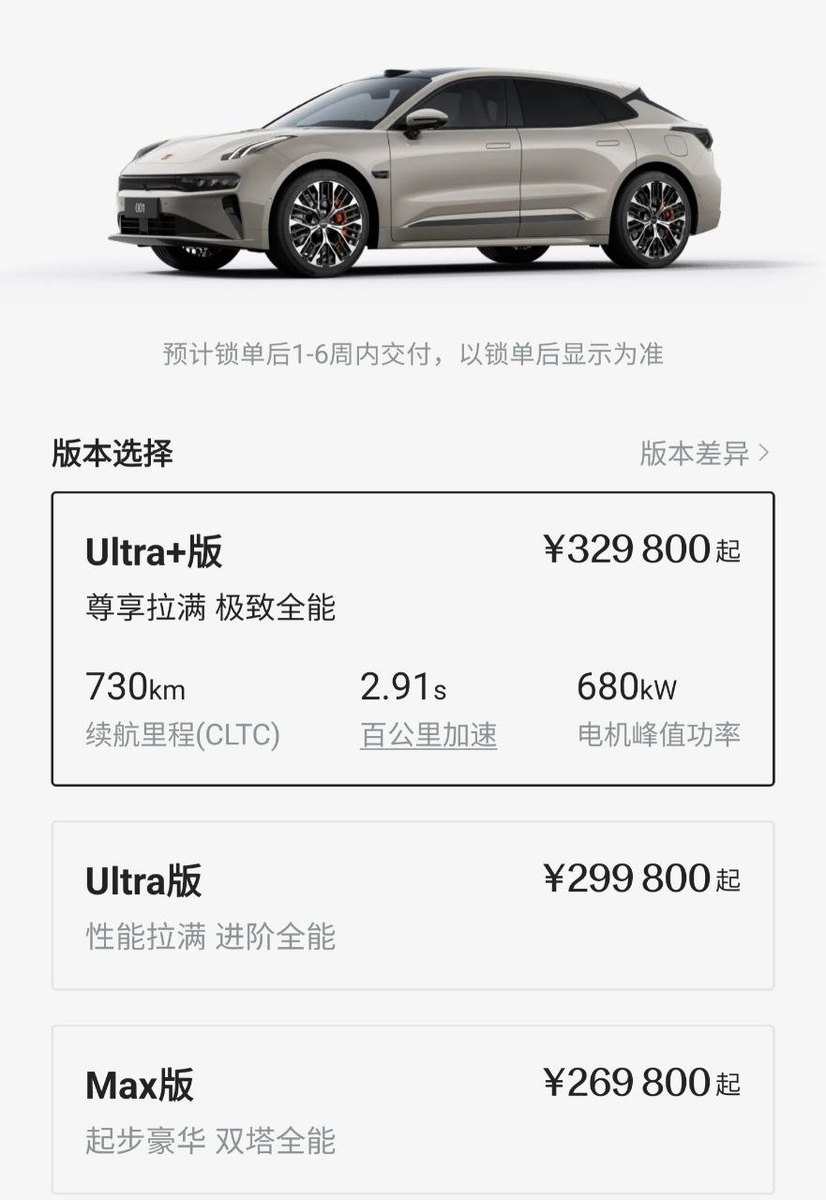The image size is (826, 1200).
Task: Open the 版本差异 comparison link
Action: tap(704, 453)
